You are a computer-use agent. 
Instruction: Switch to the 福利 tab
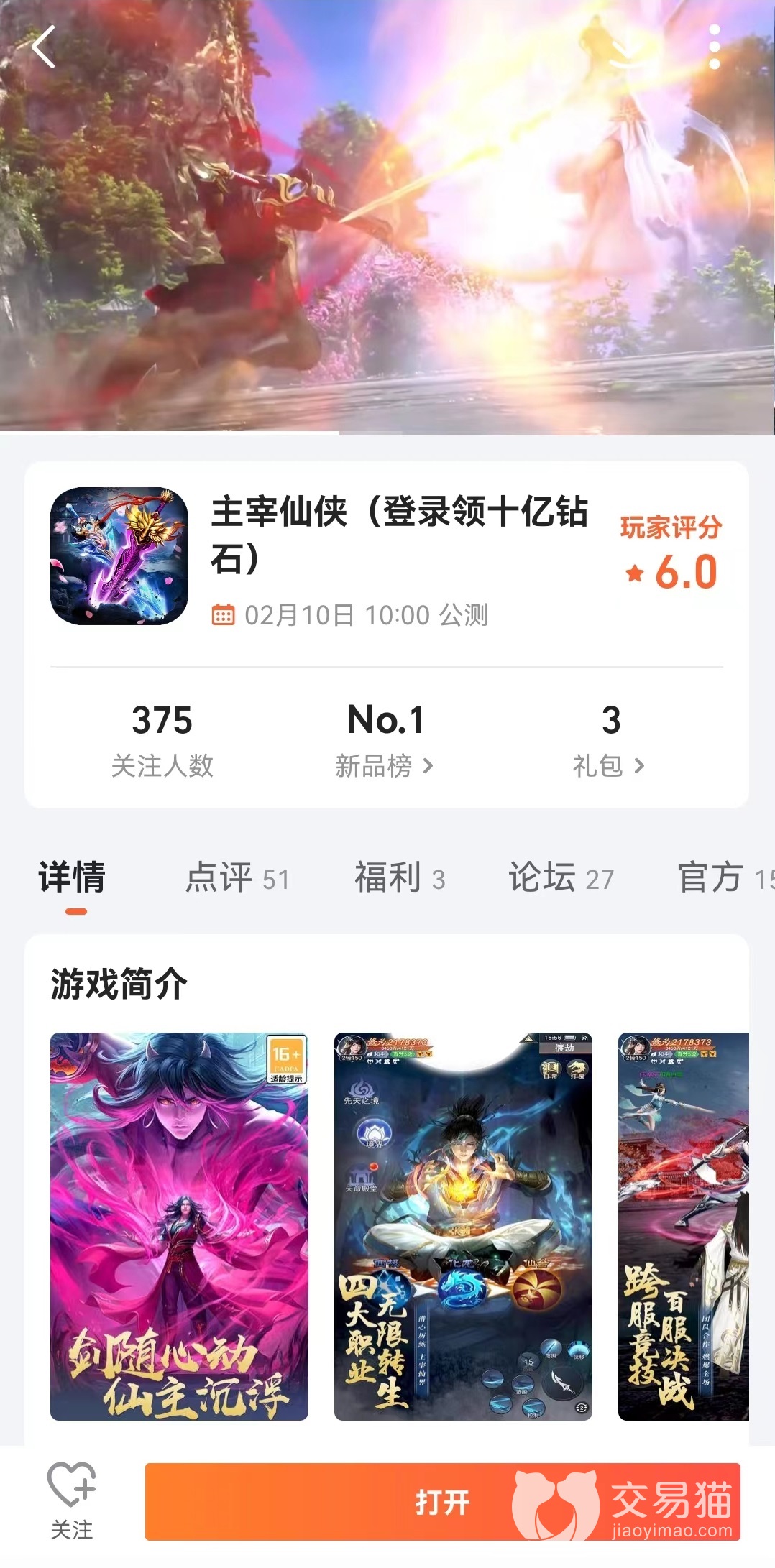400,878
